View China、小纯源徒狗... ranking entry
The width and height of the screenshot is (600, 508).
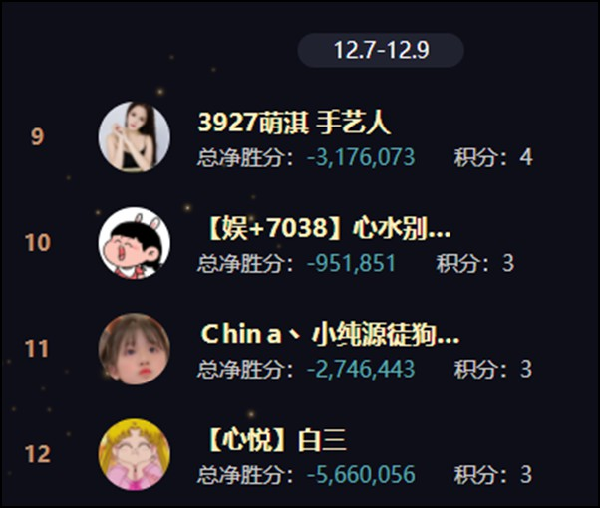pyautogui.click(x=330, y=335)
